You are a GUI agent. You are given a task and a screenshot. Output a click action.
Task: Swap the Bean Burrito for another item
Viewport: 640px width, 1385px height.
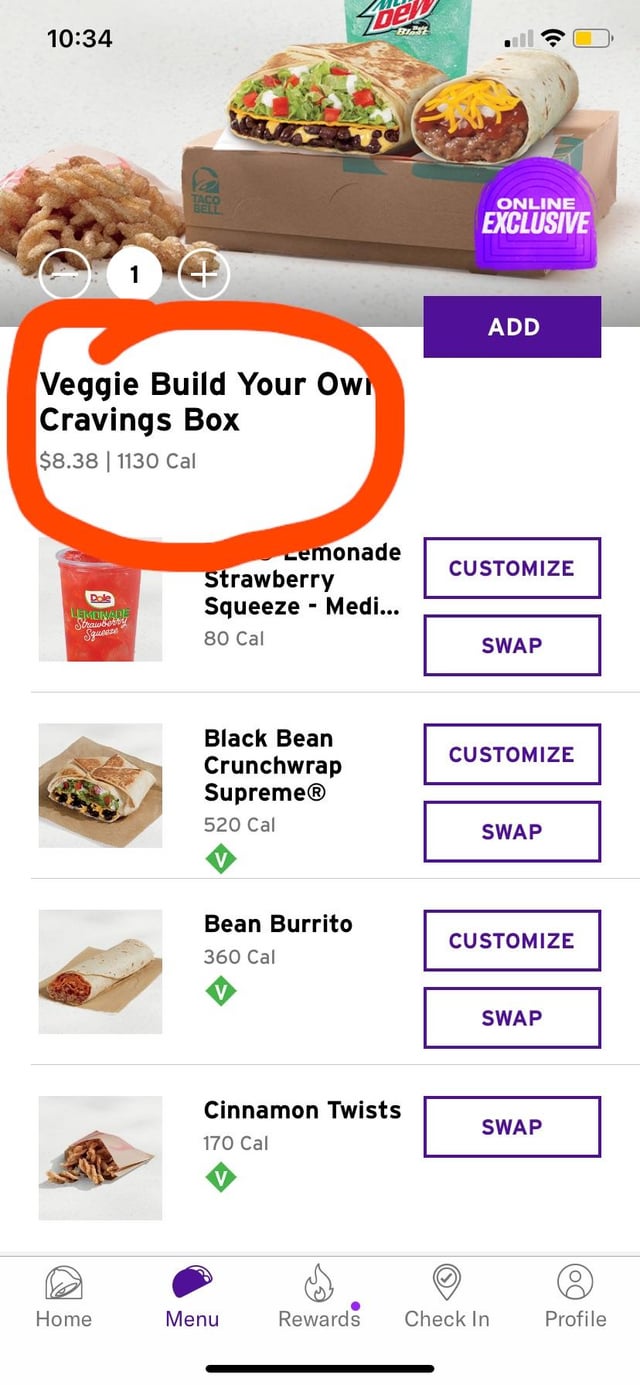[x=512, y=1017]
